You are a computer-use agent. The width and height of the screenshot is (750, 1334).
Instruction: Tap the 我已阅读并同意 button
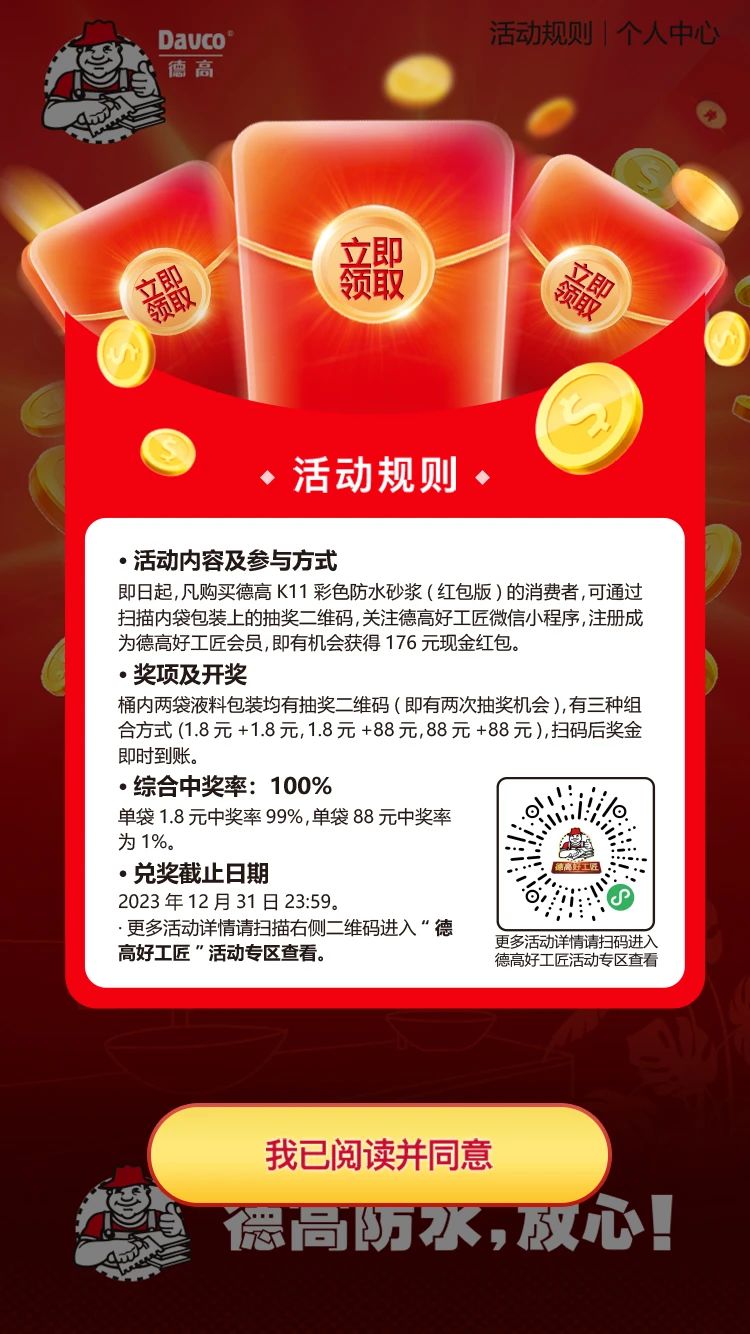coord(379,1154)
